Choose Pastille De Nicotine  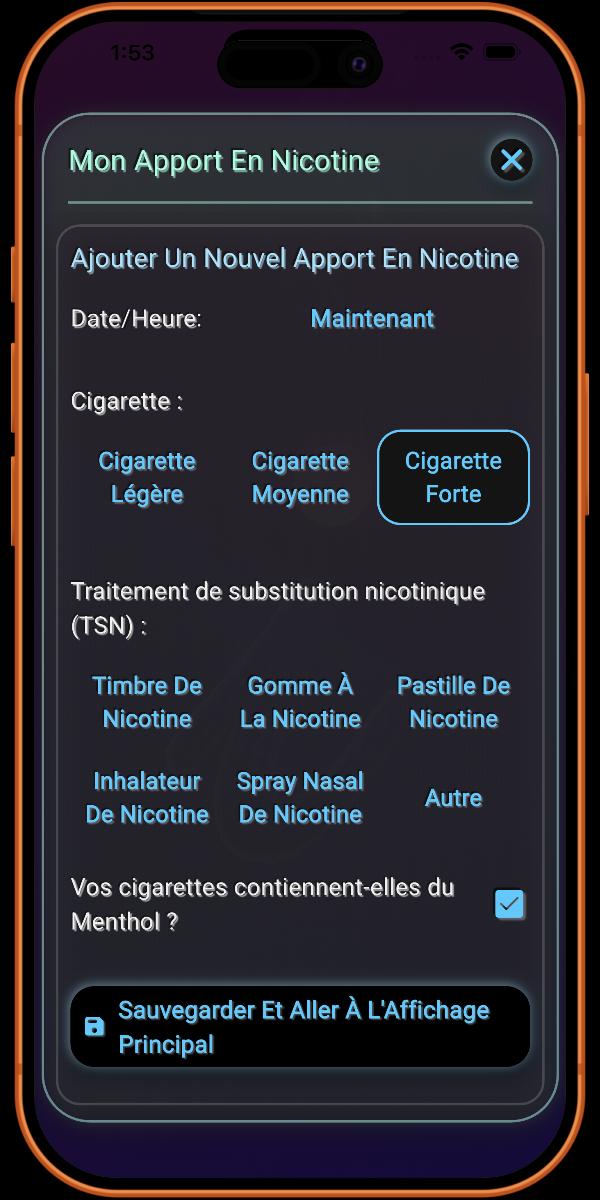click(x=453, y=702)
